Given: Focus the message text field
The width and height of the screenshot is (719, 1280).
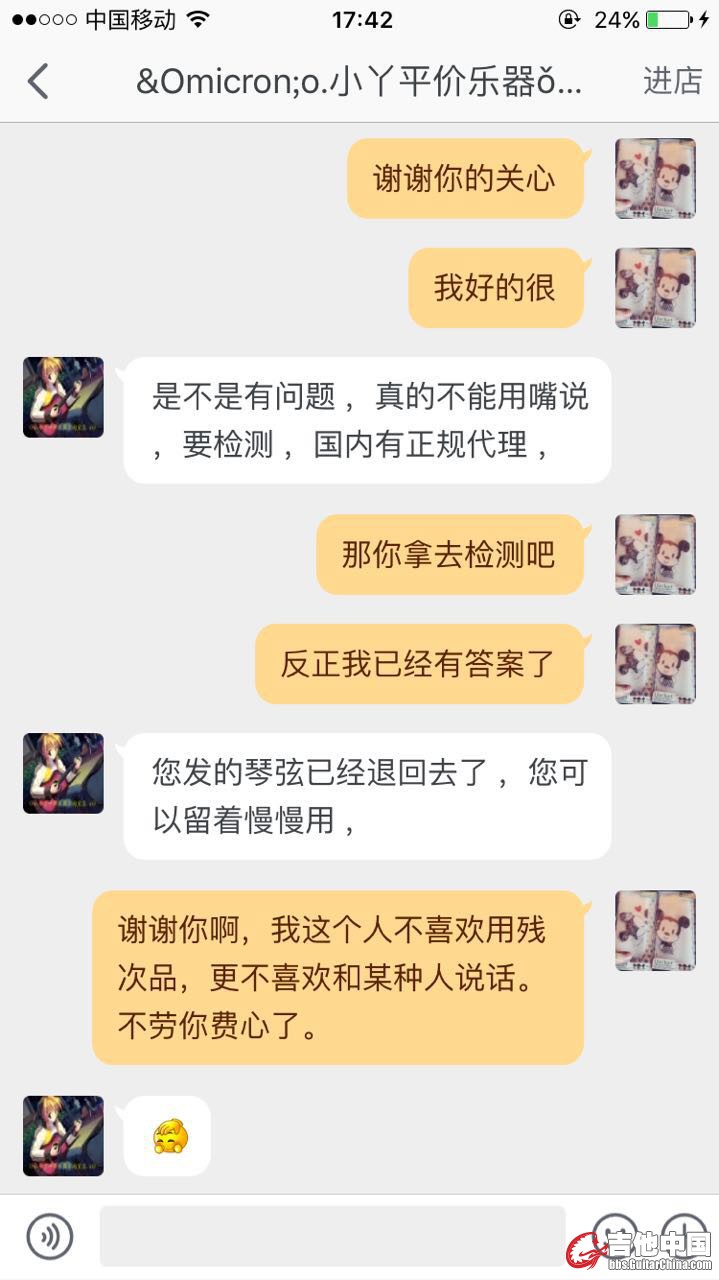Looking at the screenshot, I should point(332,1236).
